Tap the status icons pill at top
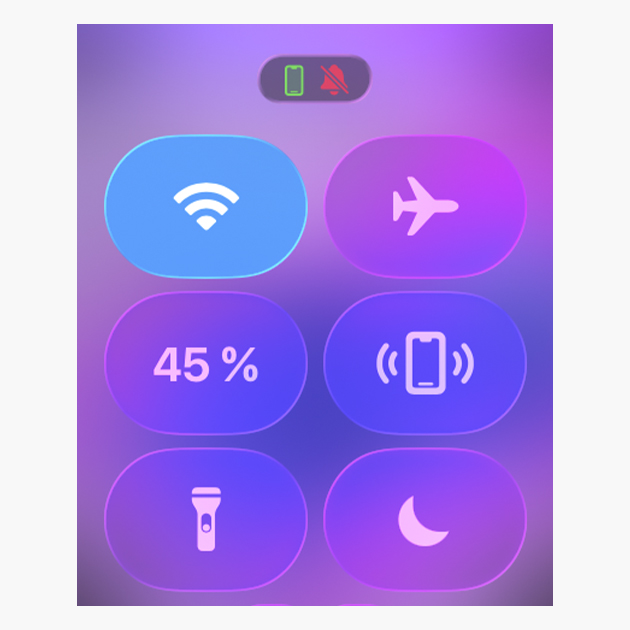 coord(315,79)
